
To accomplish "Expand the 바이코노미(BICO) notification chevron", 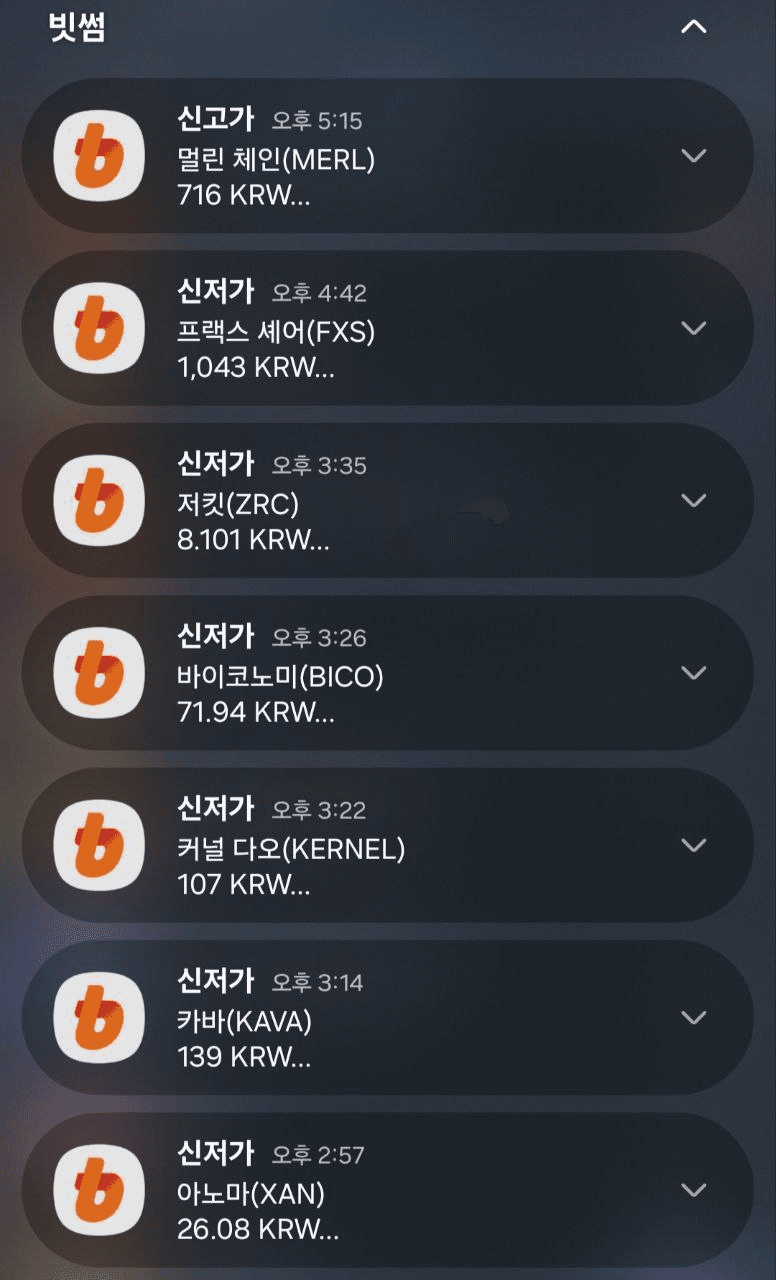I will [x=693, y=673].
